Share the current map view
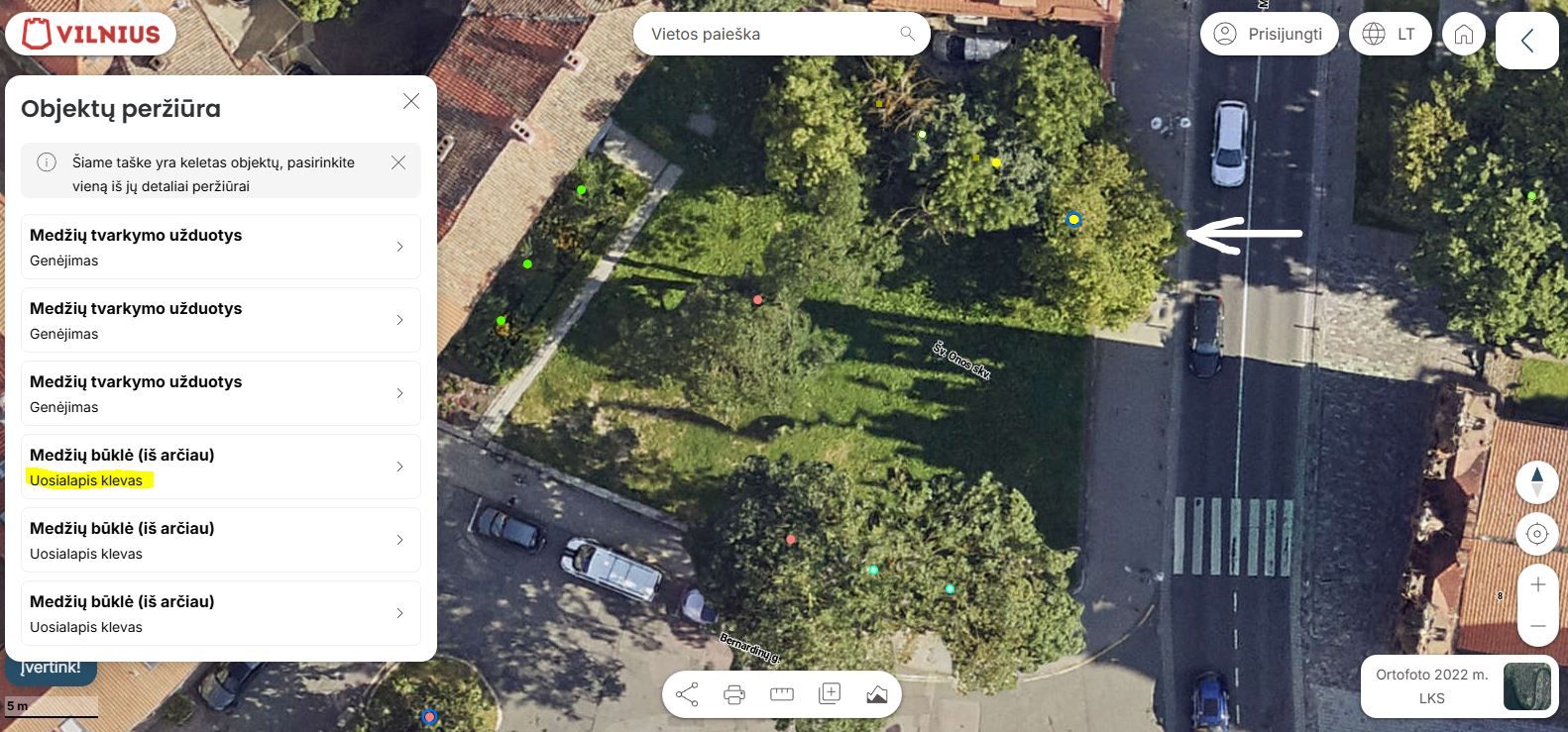This screenshot has width=1568, height=732. click(x=687, y=694)
